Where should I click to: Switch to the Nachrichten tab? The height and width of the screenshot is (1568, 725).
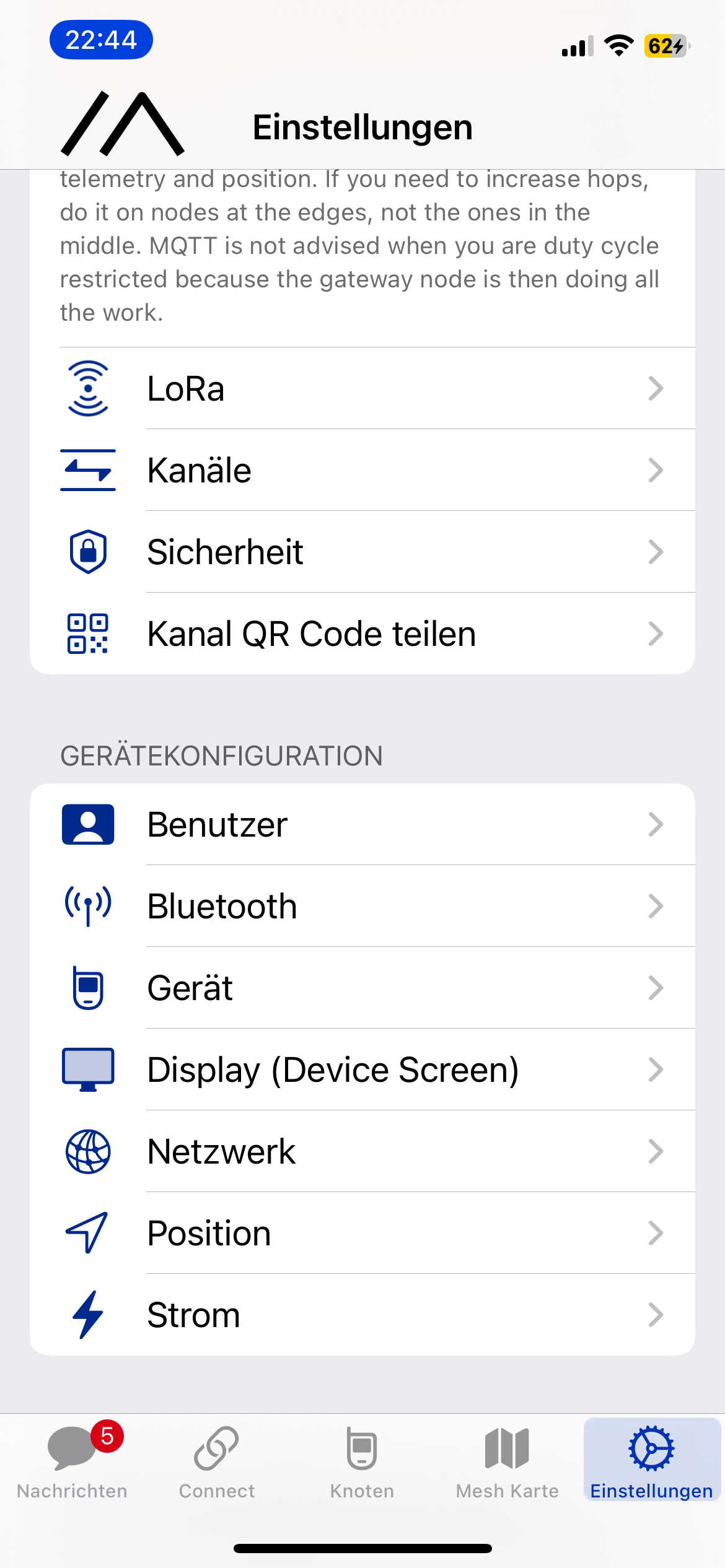tap(72, 1463)
